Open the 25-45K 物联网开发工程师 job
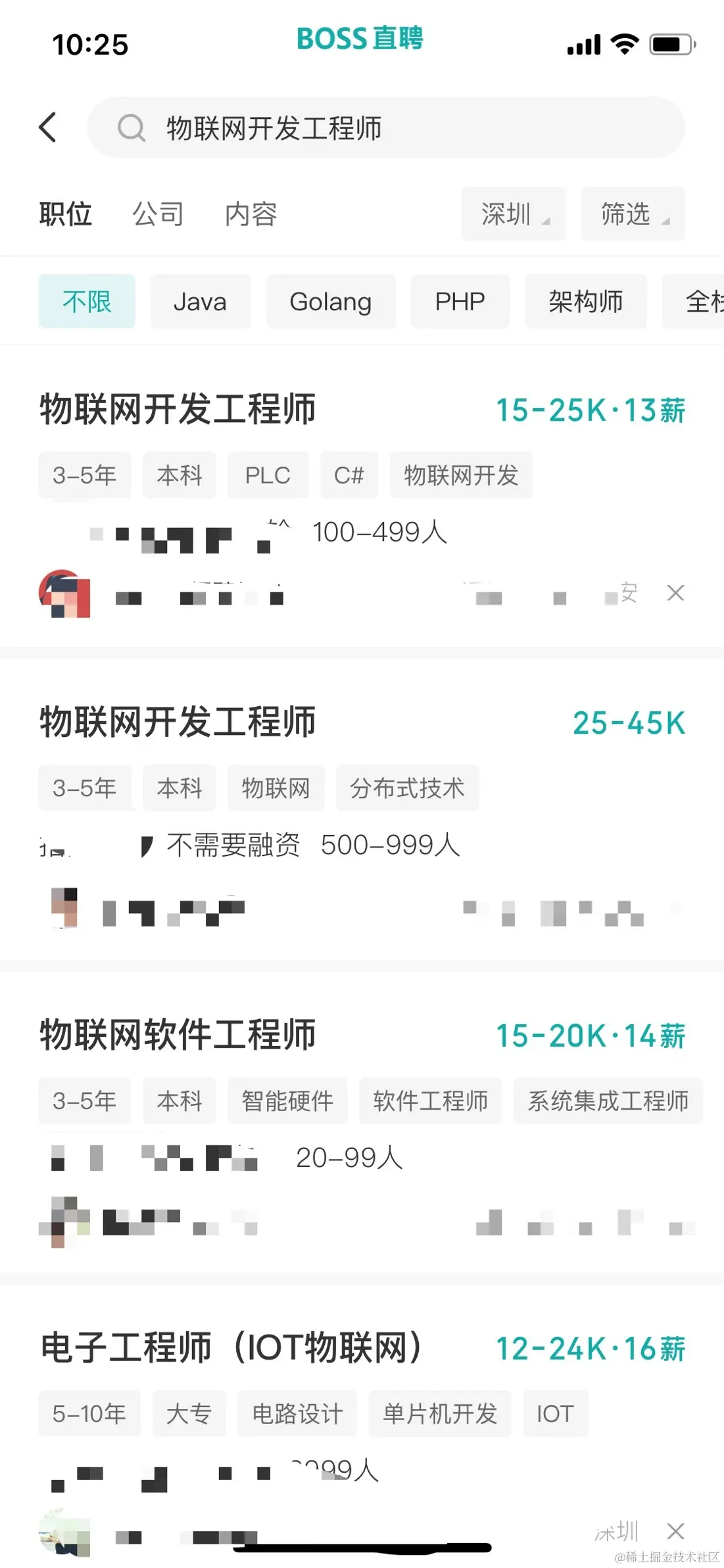Image resolution: width=724 pixels, height=1568 pixels. pos(178,722)
